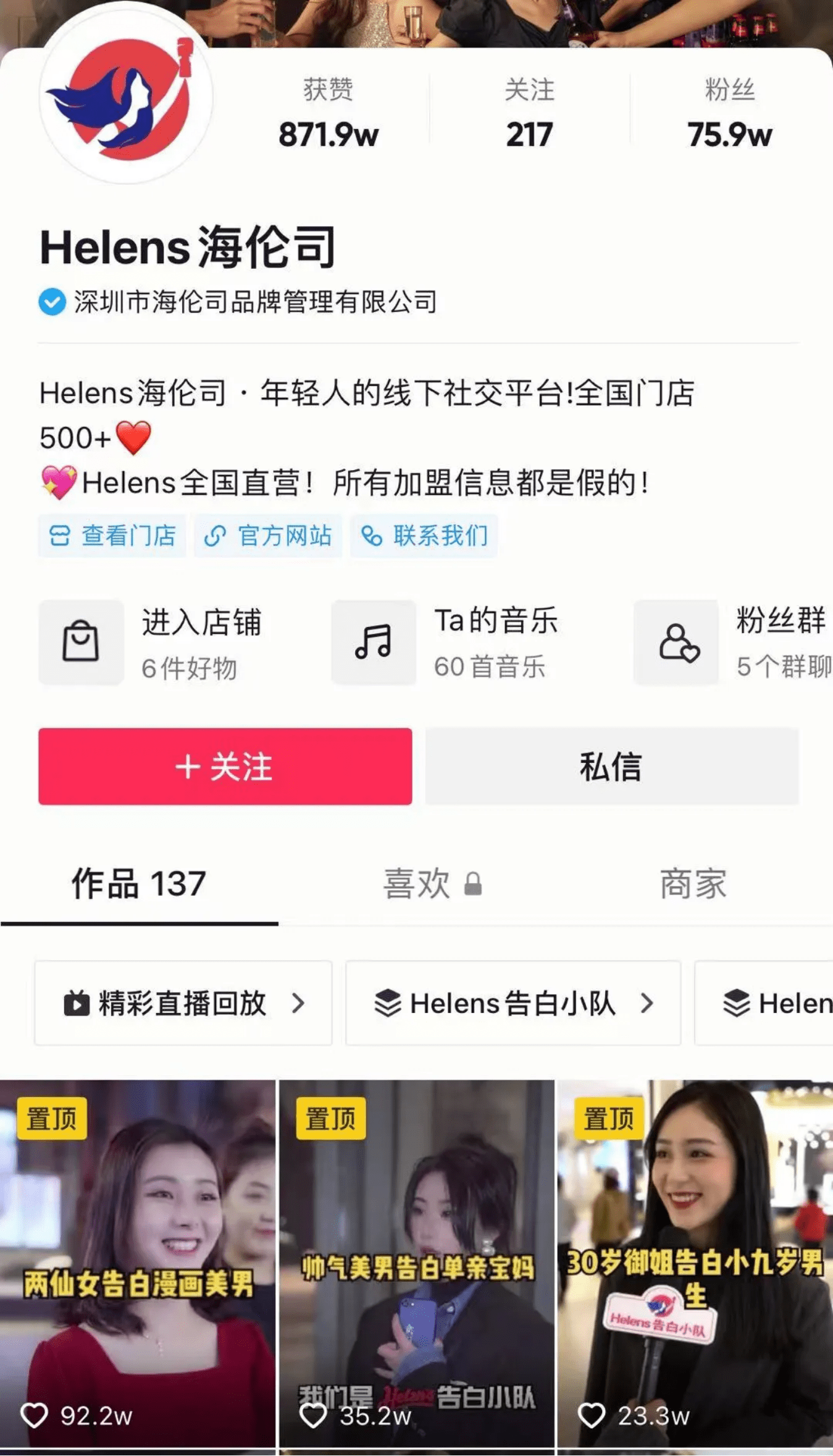
Task: Play the pinned video 两仙女告白漫画美男
Action: tap(138, 1263)
